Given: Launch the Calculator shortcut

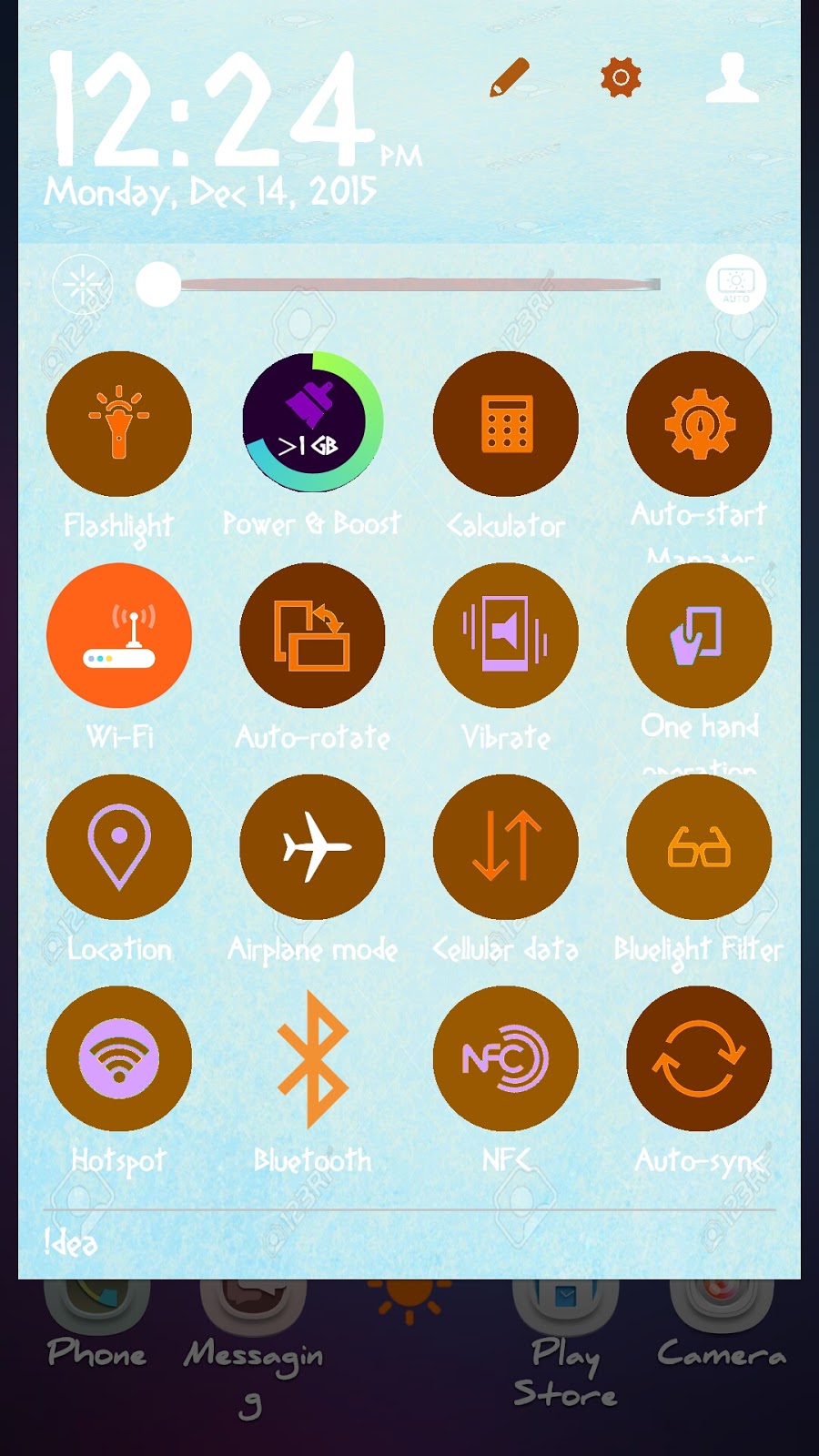Looking at the screenshot, I should pos(506,424).
